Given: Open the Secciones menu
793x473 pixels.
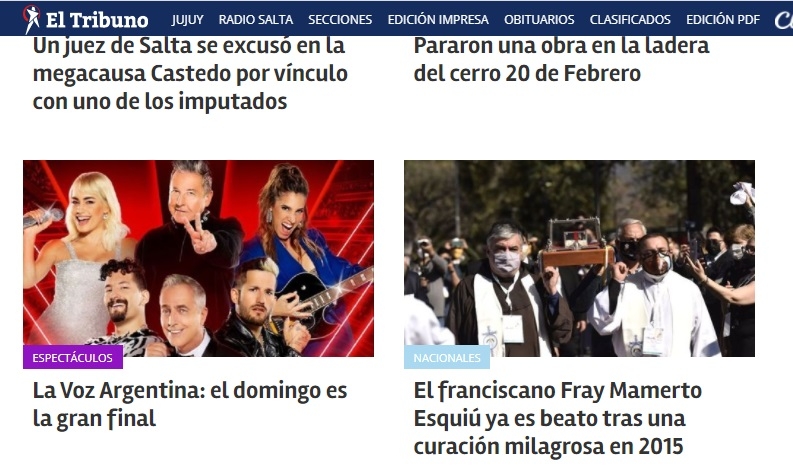Looking at the screenshot, I should (340, 20).
